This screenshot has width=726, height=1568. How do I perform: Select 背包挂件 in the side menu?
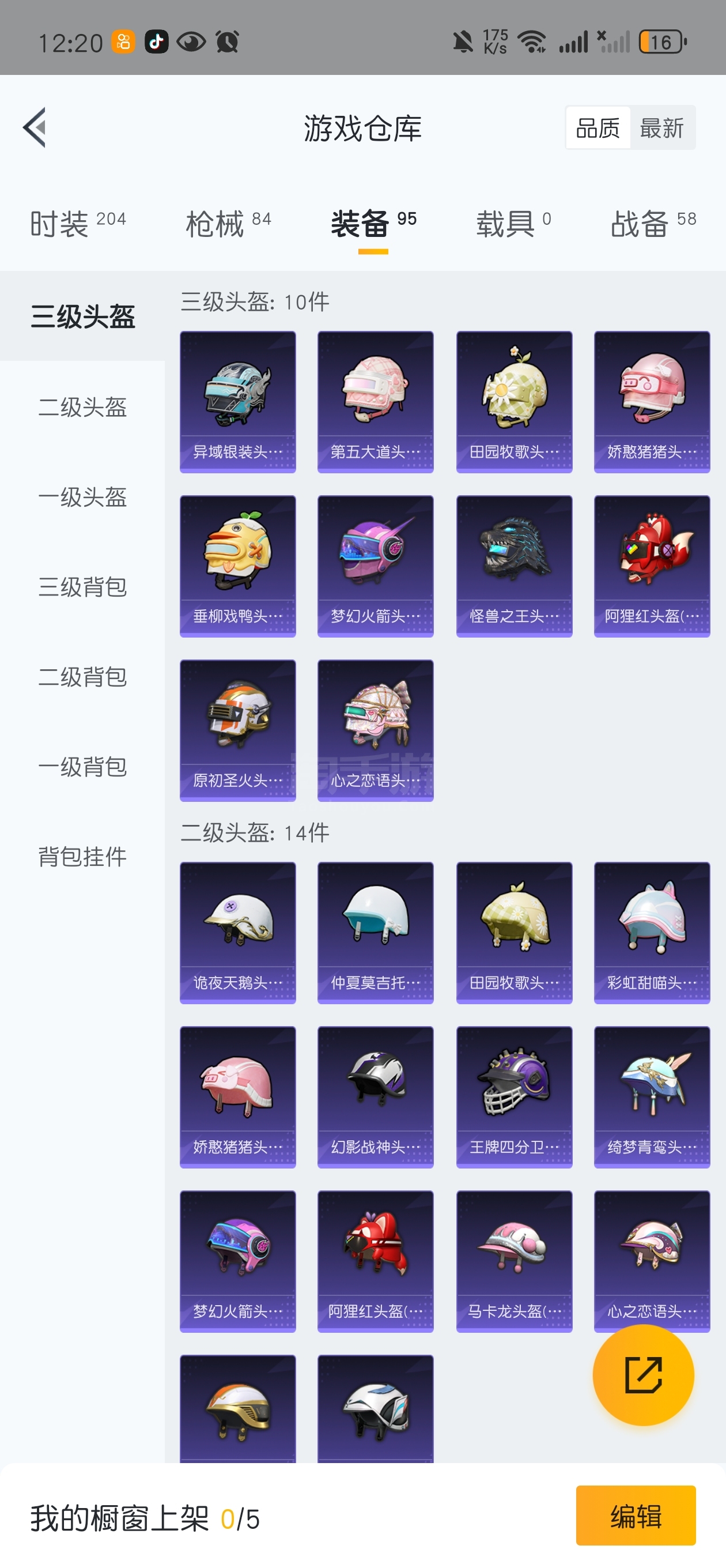coord(82,857)
